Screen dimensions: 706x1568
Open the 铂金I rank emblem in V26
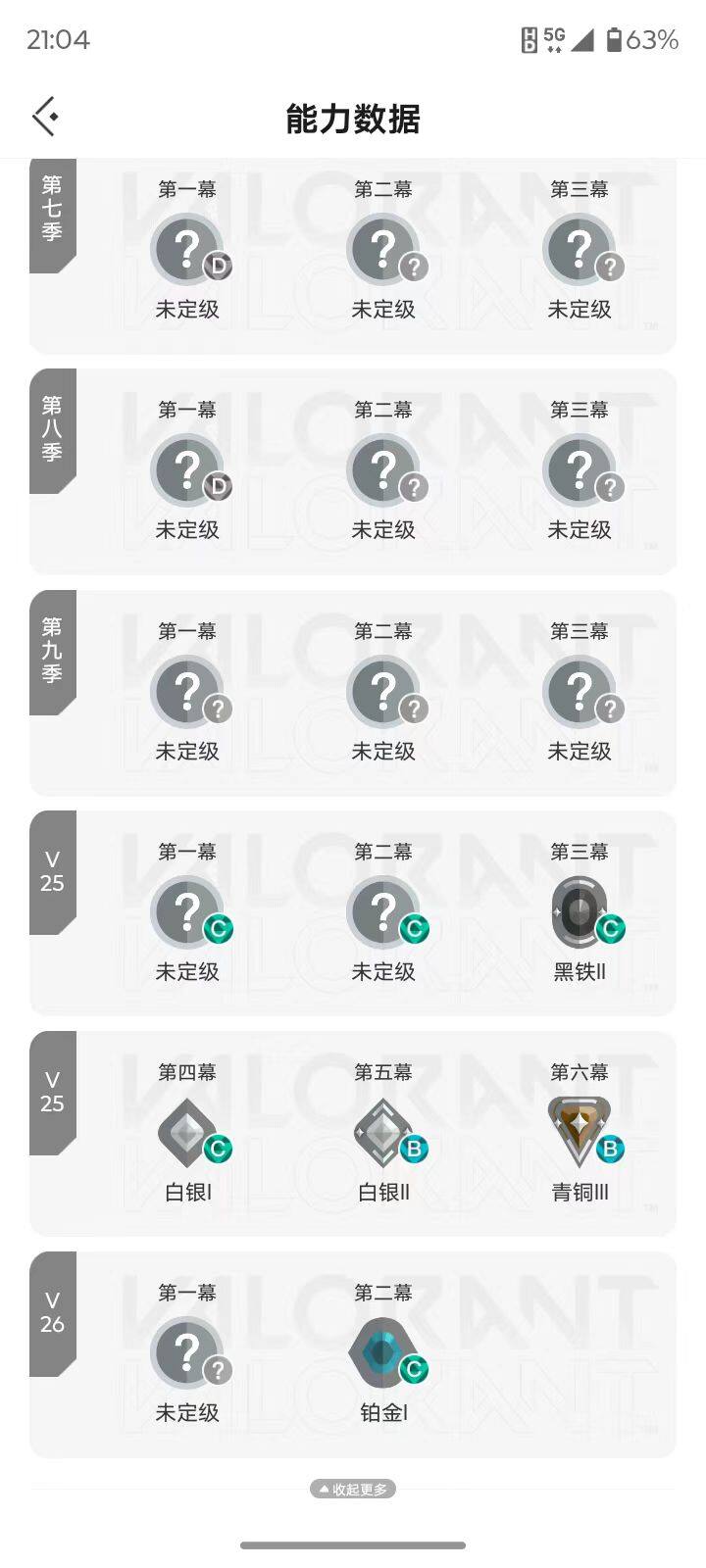(383, 1351)
